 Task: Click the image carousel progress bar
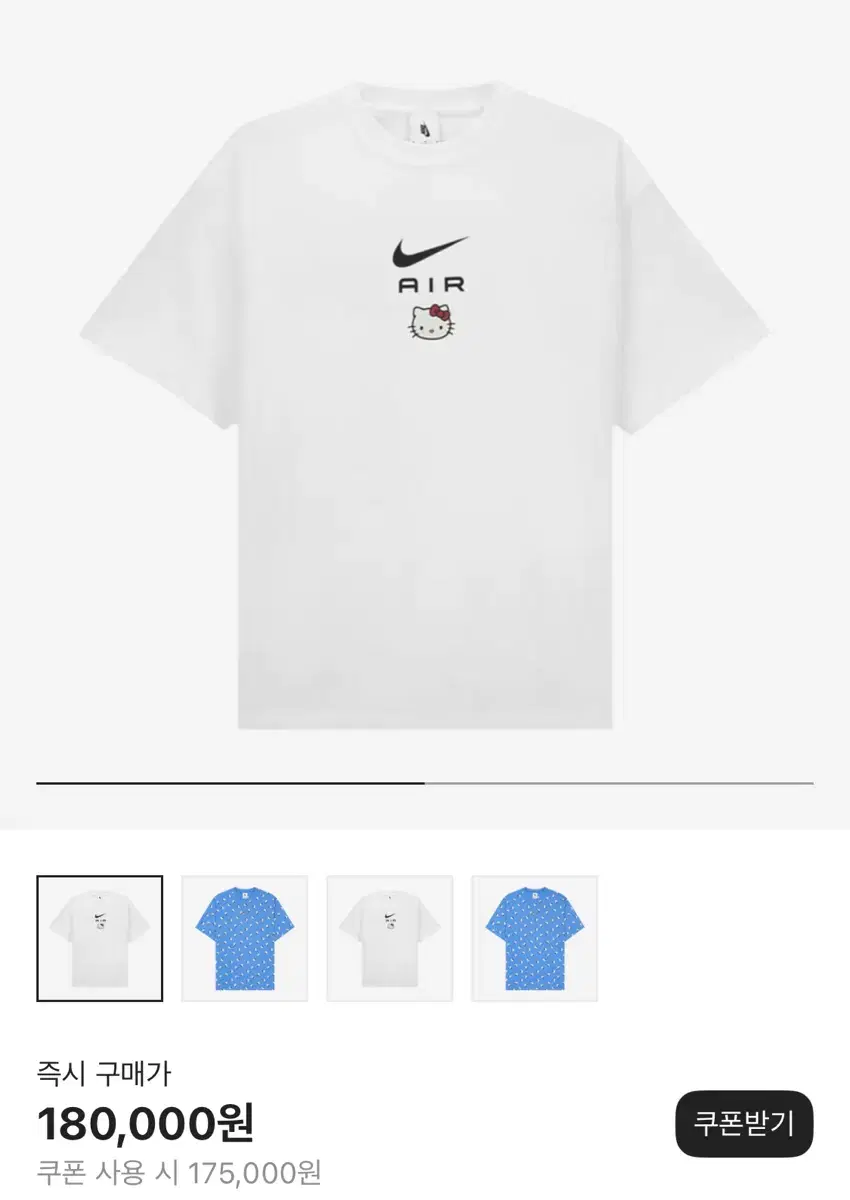click(425, 781)
